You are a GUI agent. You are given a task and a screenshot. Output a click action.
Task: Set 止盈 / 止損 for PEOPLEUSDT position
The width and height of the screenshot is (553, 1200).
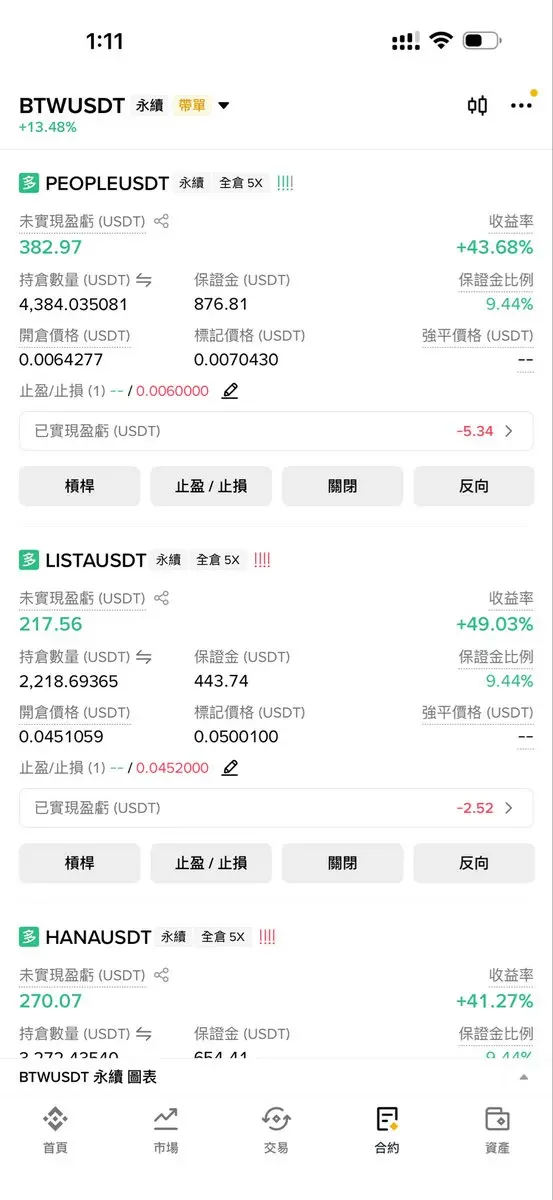pyautogui.click(x=211, y=486)
